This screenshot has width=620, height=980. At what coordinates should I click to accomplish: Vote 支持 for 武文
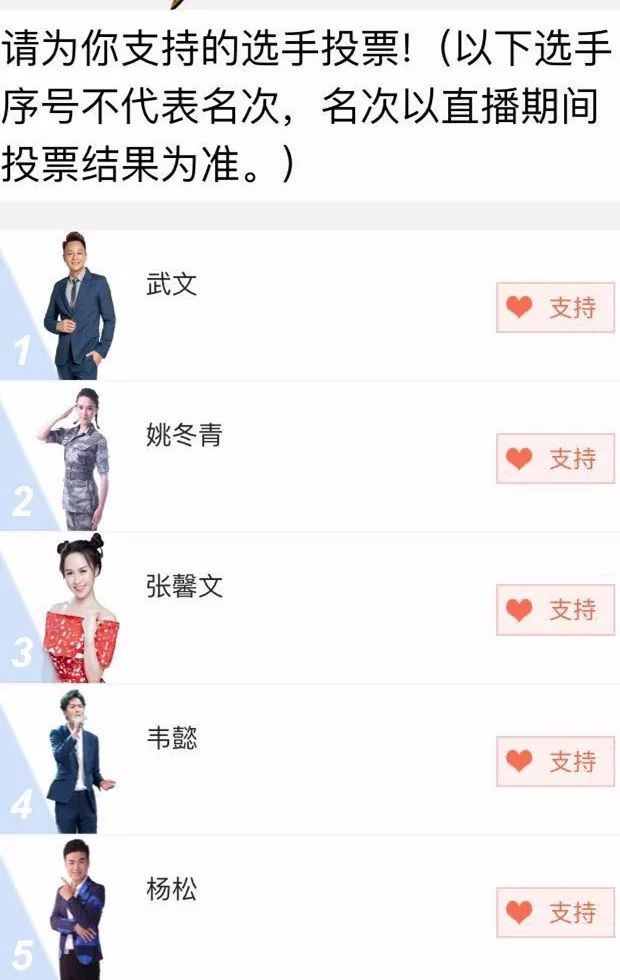pyautogui.click(x=555, y=307)
